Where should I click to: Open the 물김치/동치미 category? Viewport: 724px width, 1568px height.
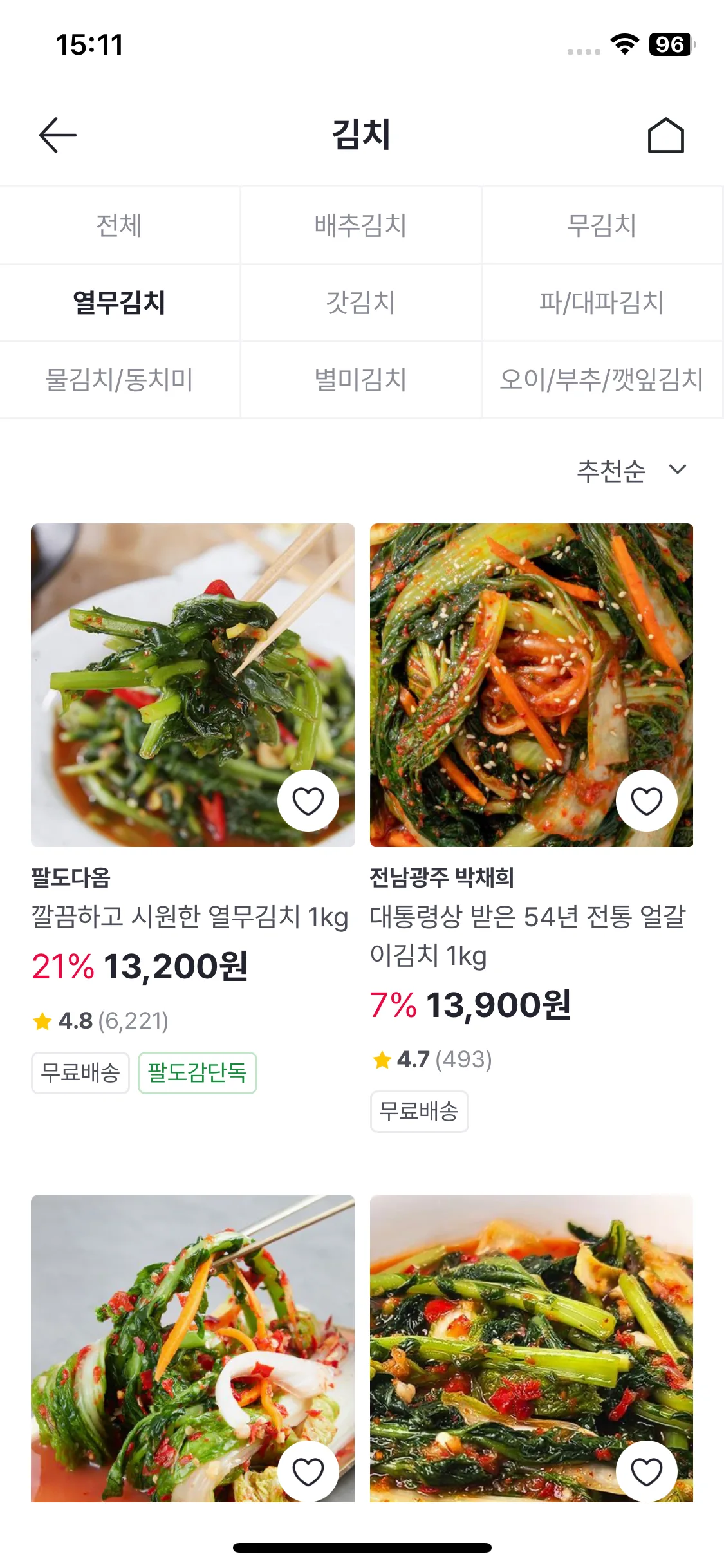click(x=120, y=380)
